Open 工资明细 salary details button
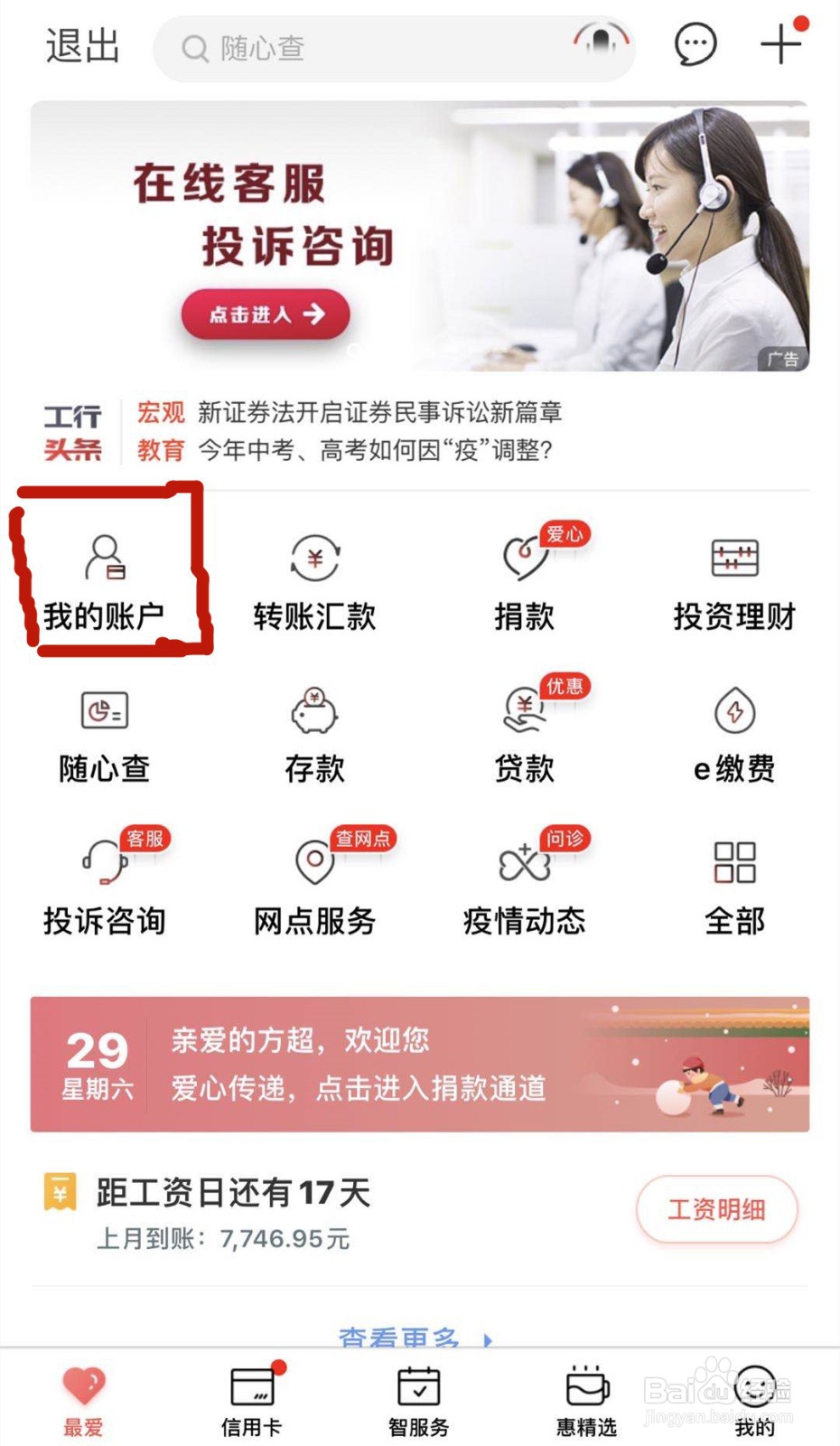Viewport: 840px width, 1446px height. pos(716,1210)
